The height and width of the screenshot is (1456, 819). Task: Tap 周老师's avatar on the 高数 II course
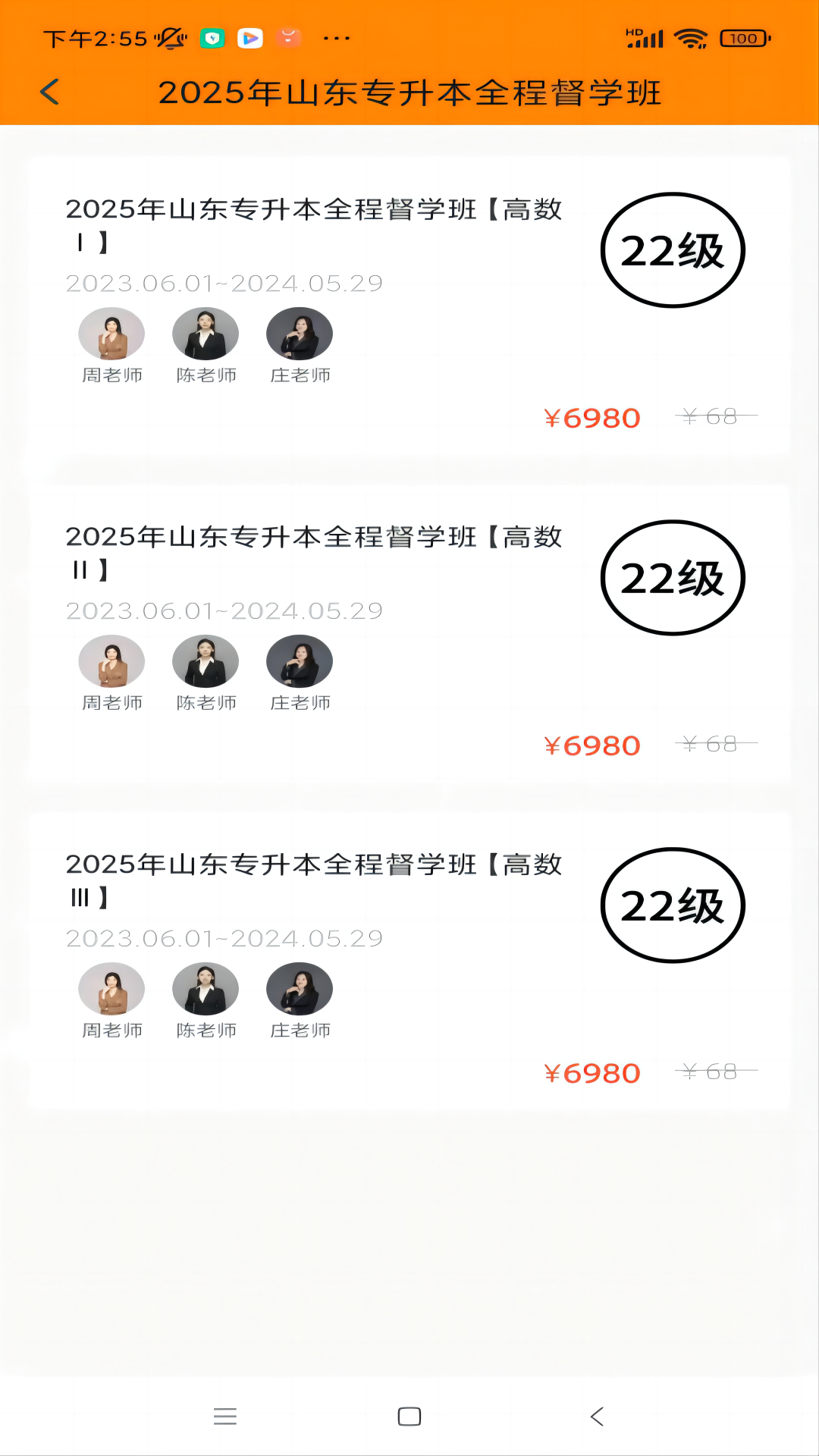pyautogui.click(x=112, y=661)
